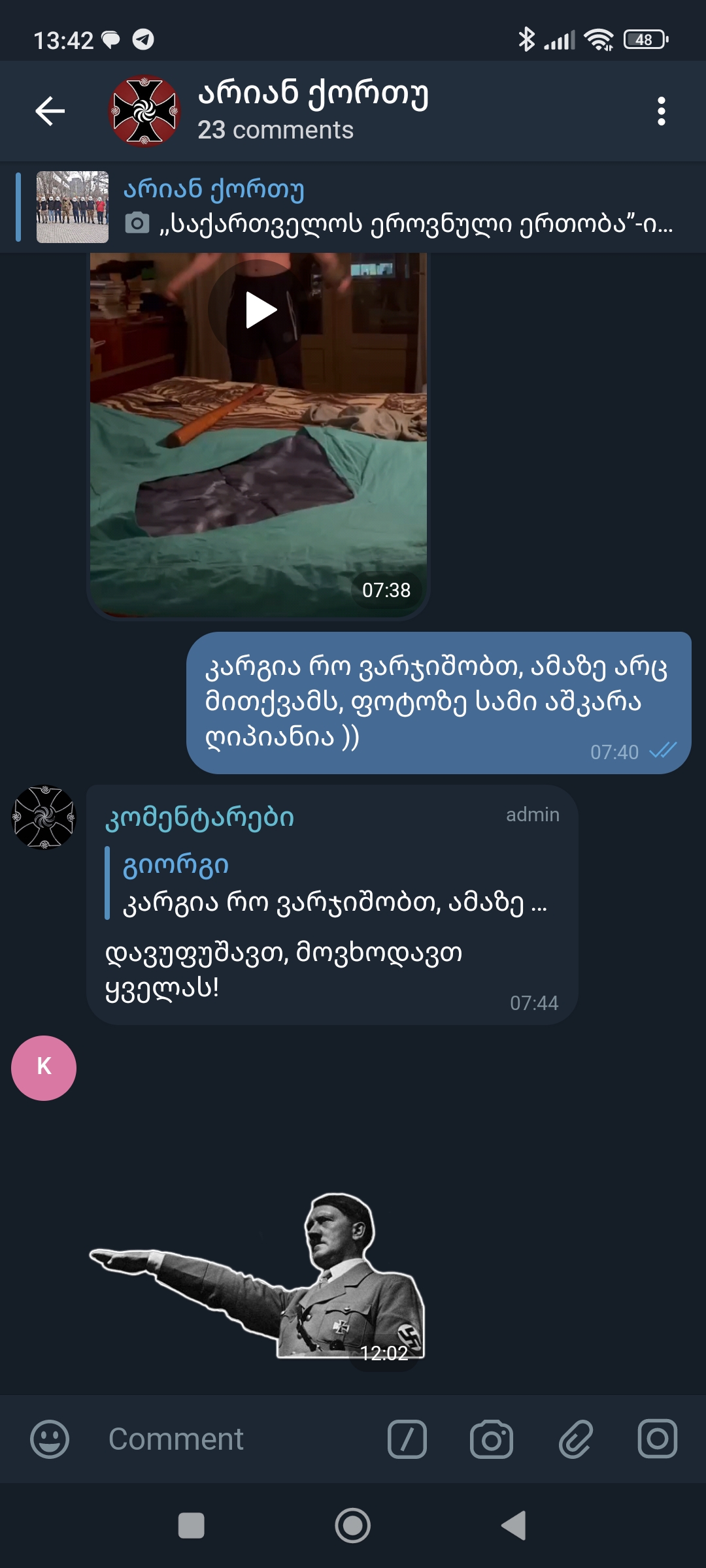
Task: Jump to the pinned original post preview
Action: 353,207
